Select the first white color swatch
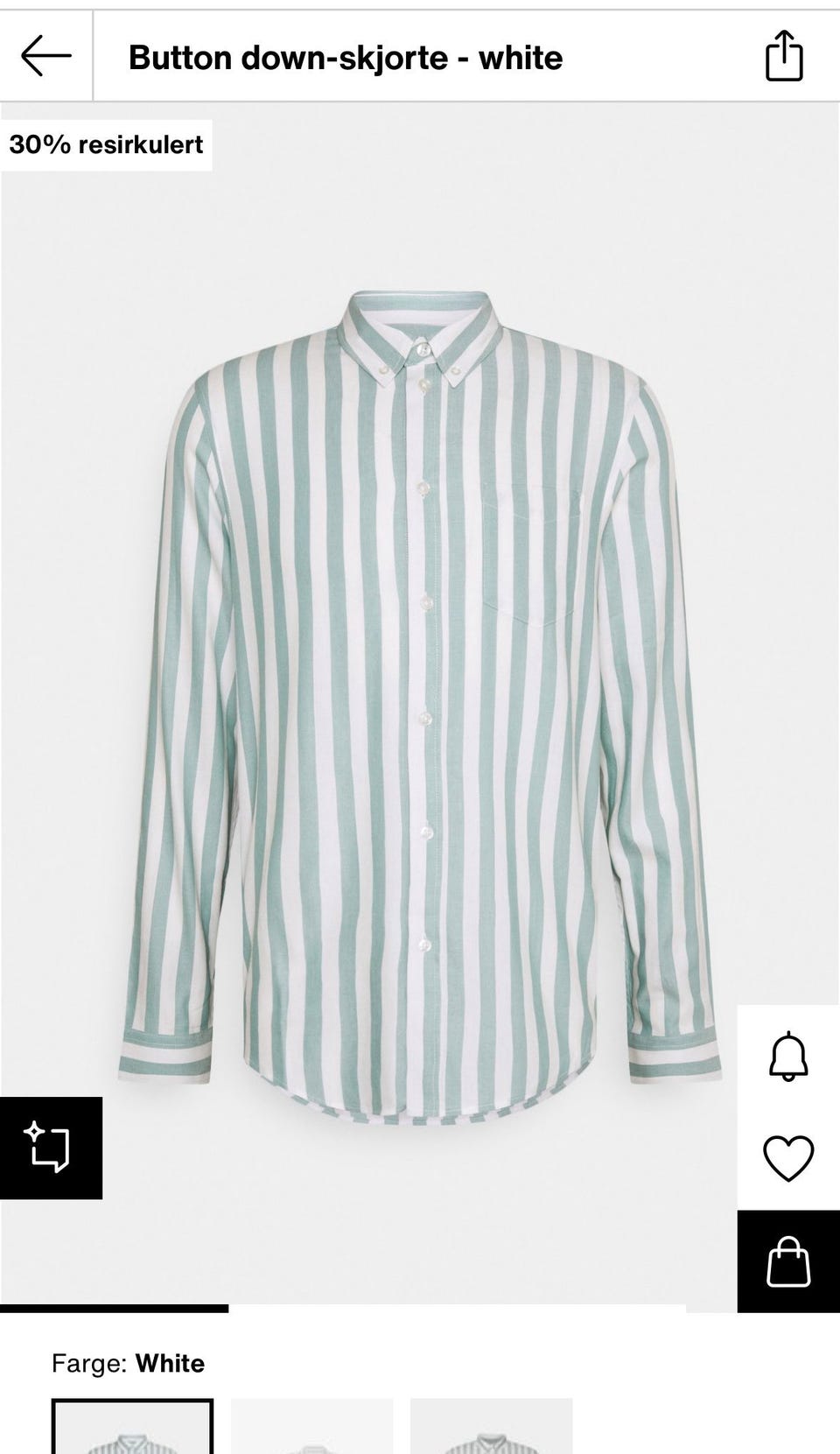 click(x=132, y=1427)
